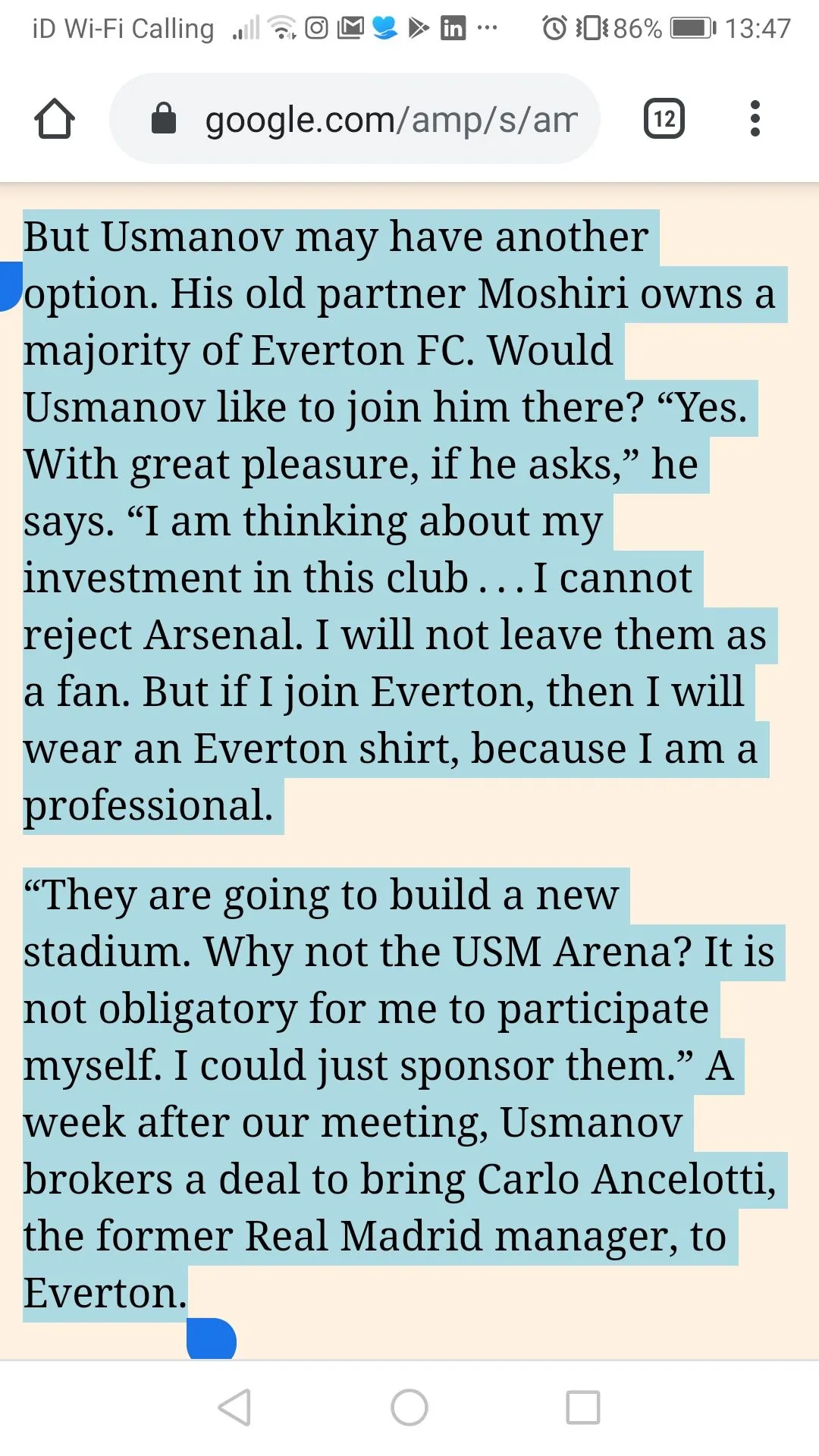The image size is (819, 1456).
Task: Open the browser overflow menu
Action: coord(754,119)
